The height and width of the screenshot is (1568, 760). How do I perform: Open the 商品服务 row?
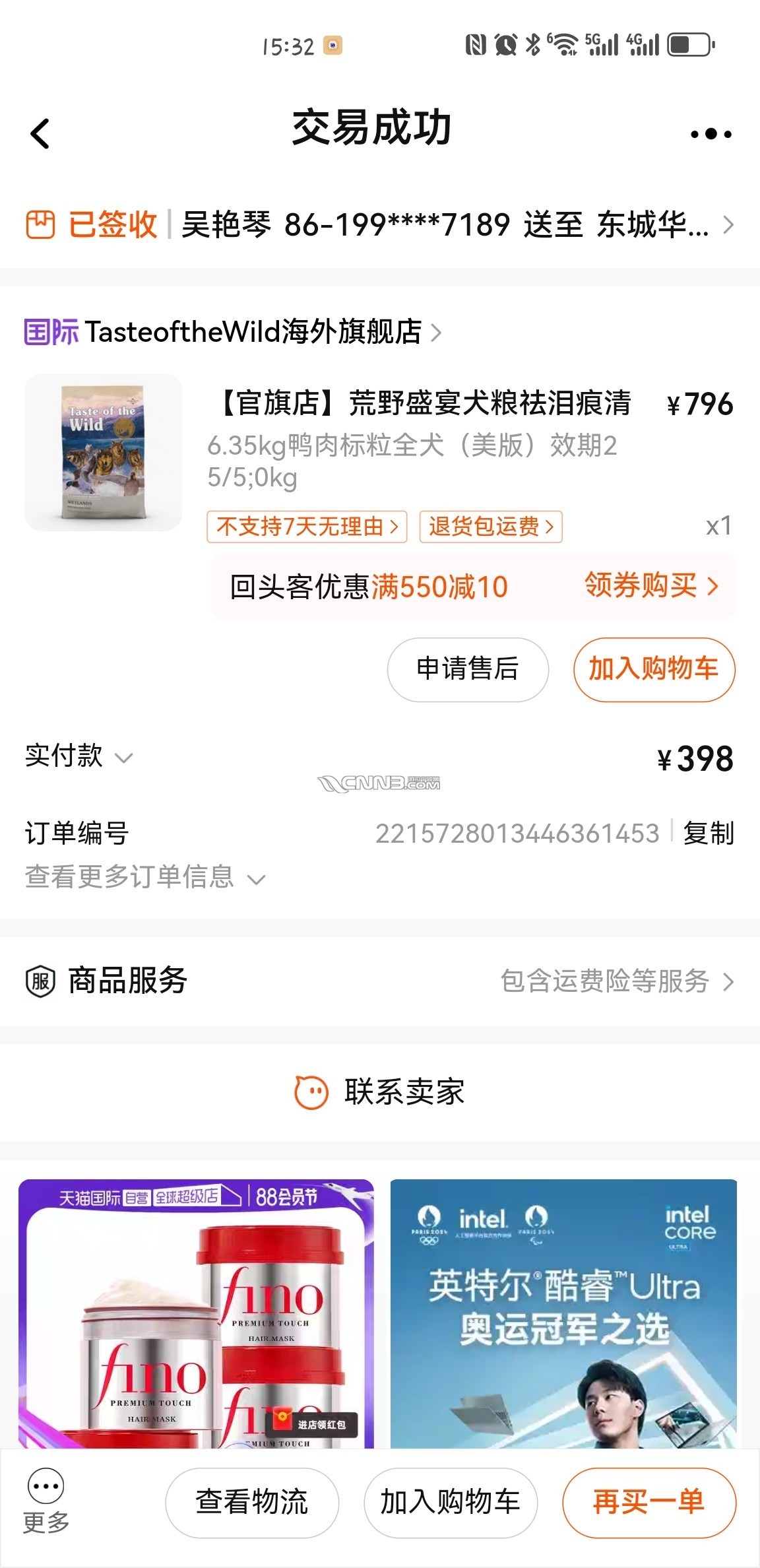click(x=379, y=981)
